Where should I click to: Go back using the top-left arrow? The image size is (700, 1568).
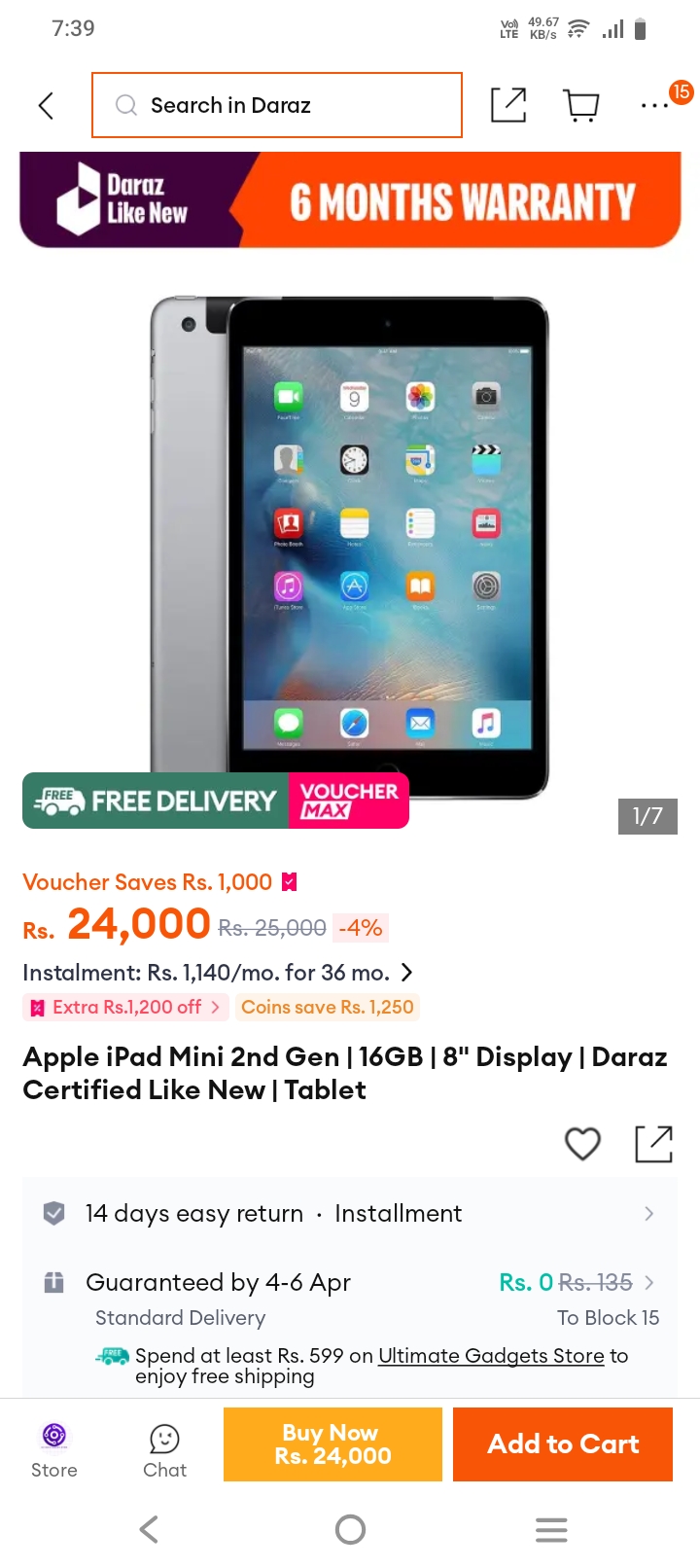[x=46, y=105]
